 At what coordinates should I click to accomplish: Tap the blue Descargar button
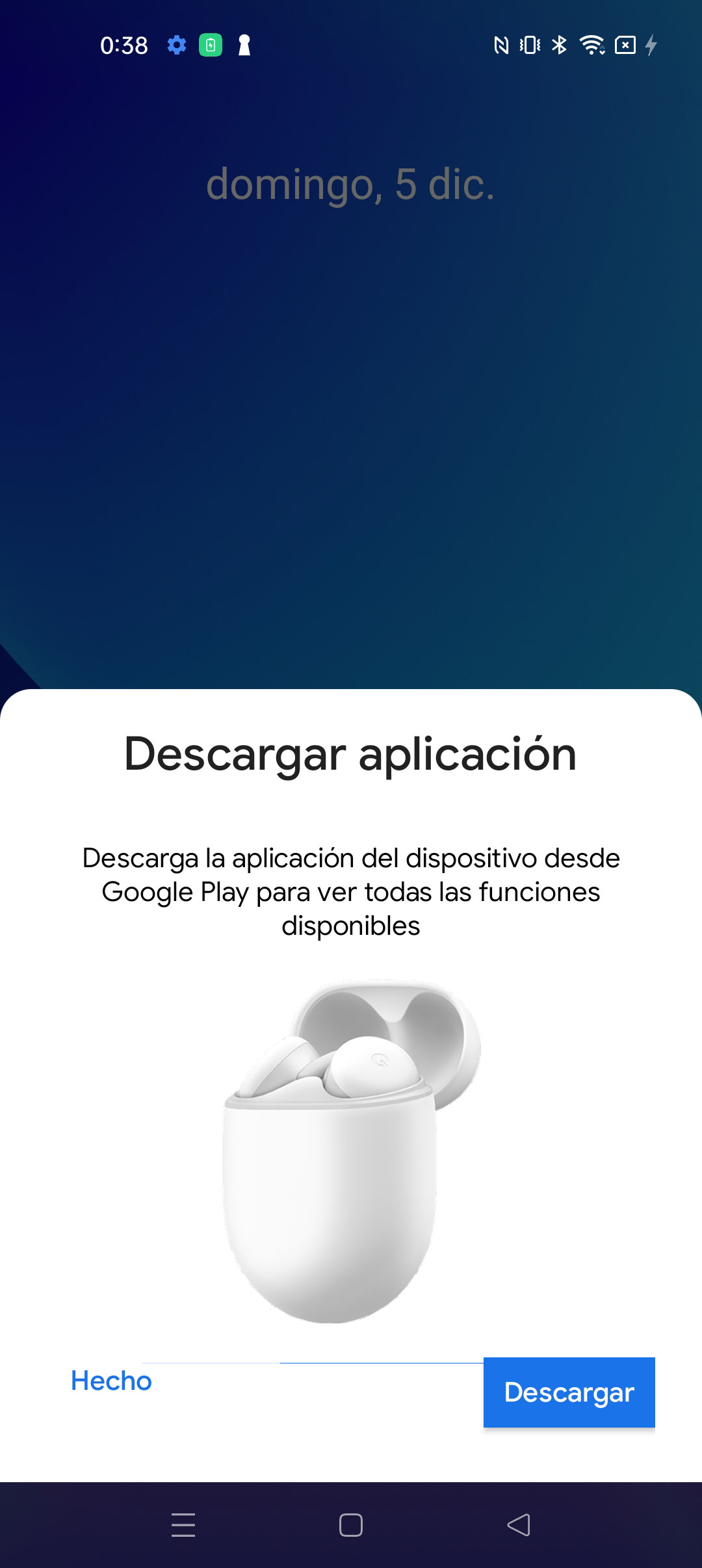569,1392
